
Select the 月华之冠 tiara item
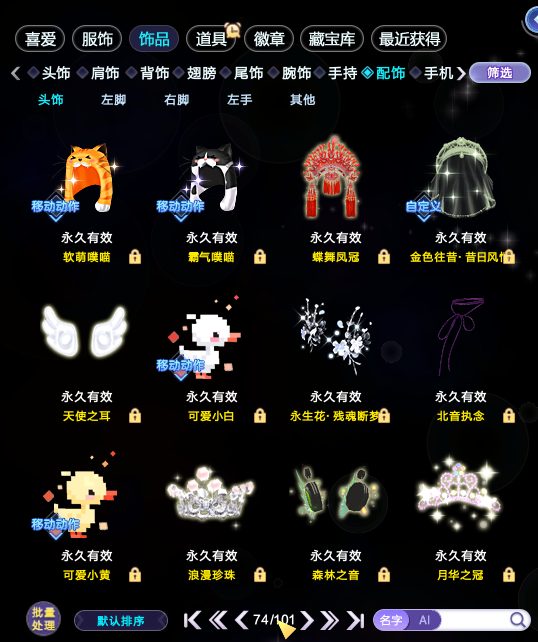coord(461,518)
